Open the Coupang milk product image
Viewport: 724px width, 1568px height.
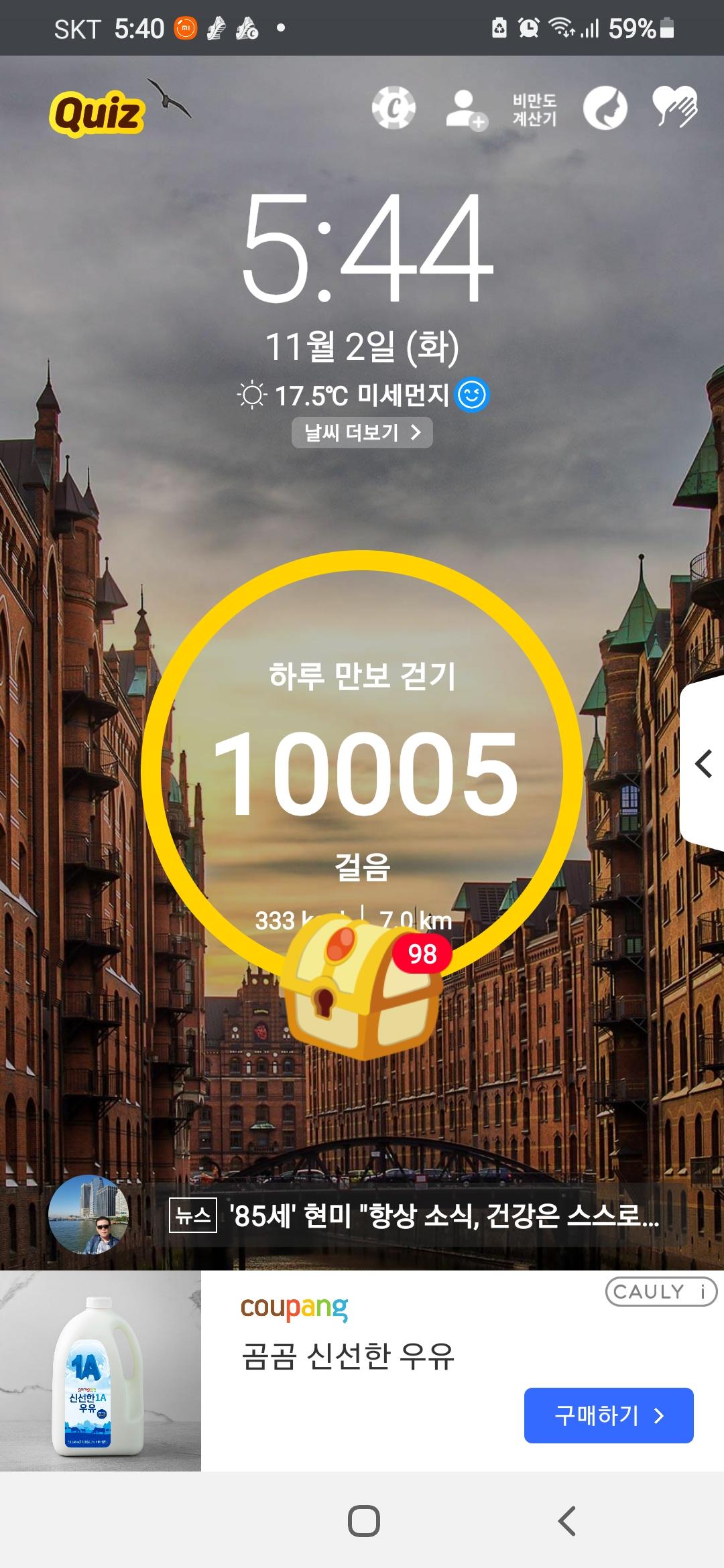click(100, 1370)
